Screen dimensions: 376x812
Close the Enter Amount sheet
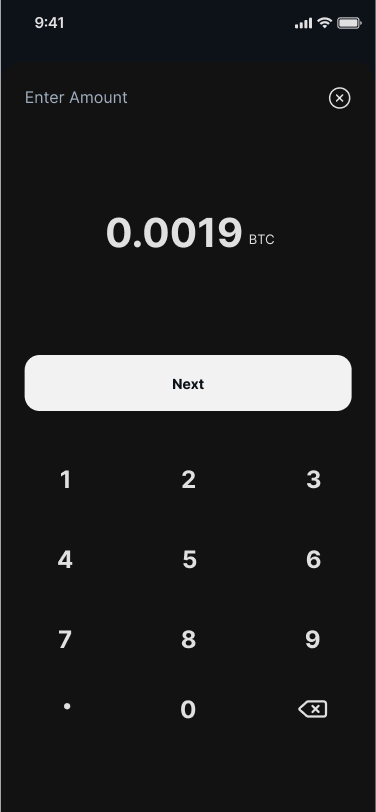pyautogui.click(x=339, y=98)
